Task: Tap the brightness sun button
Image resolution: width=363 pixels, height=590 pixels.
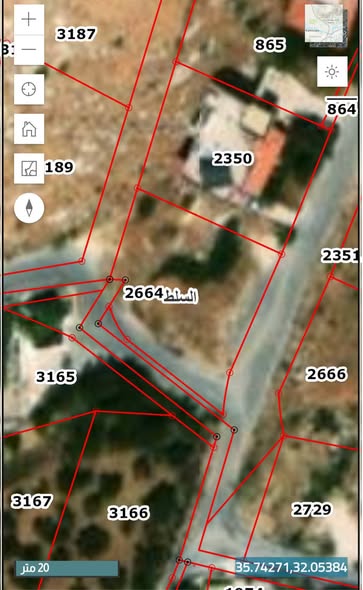Action: (332, 71)
